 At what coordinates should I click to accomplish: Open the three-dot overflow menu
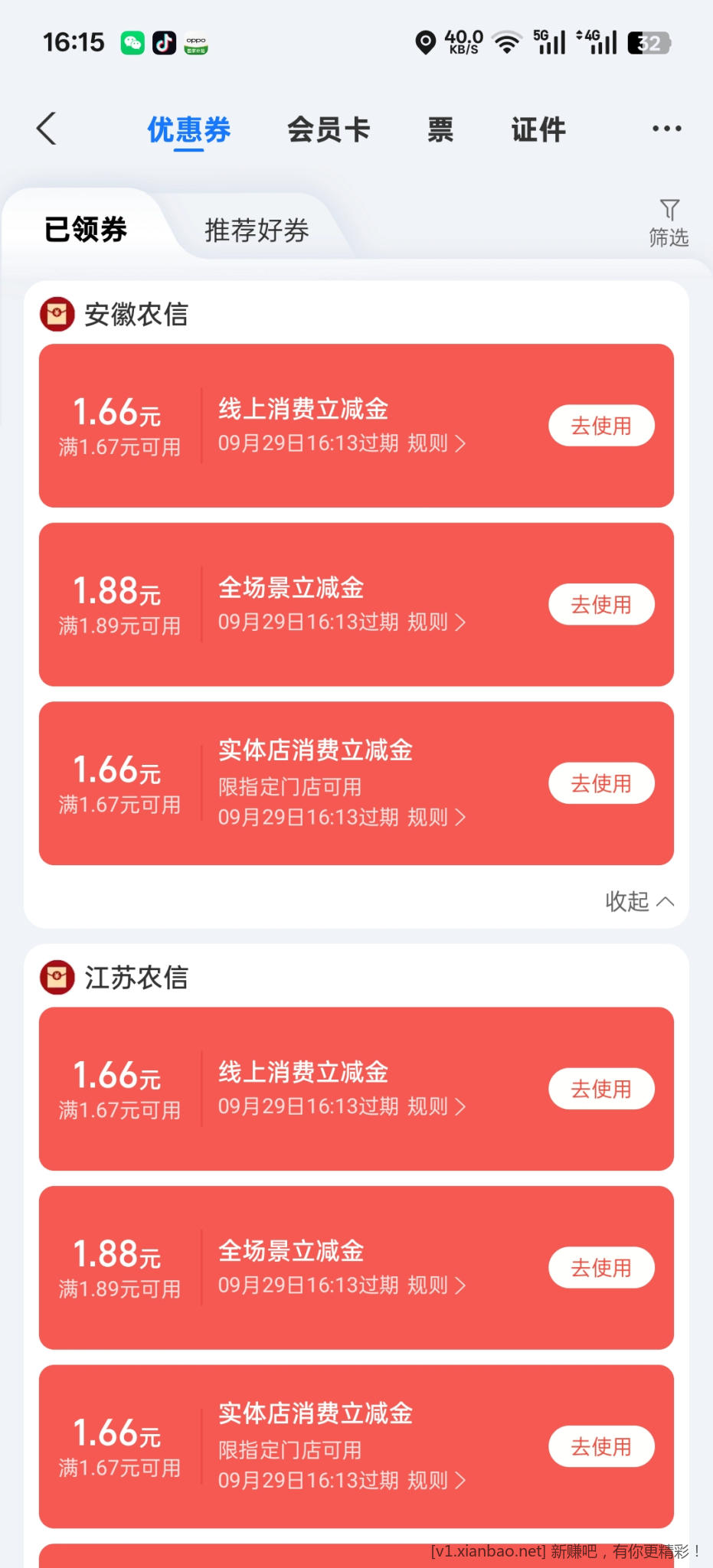tap(666, 129)
